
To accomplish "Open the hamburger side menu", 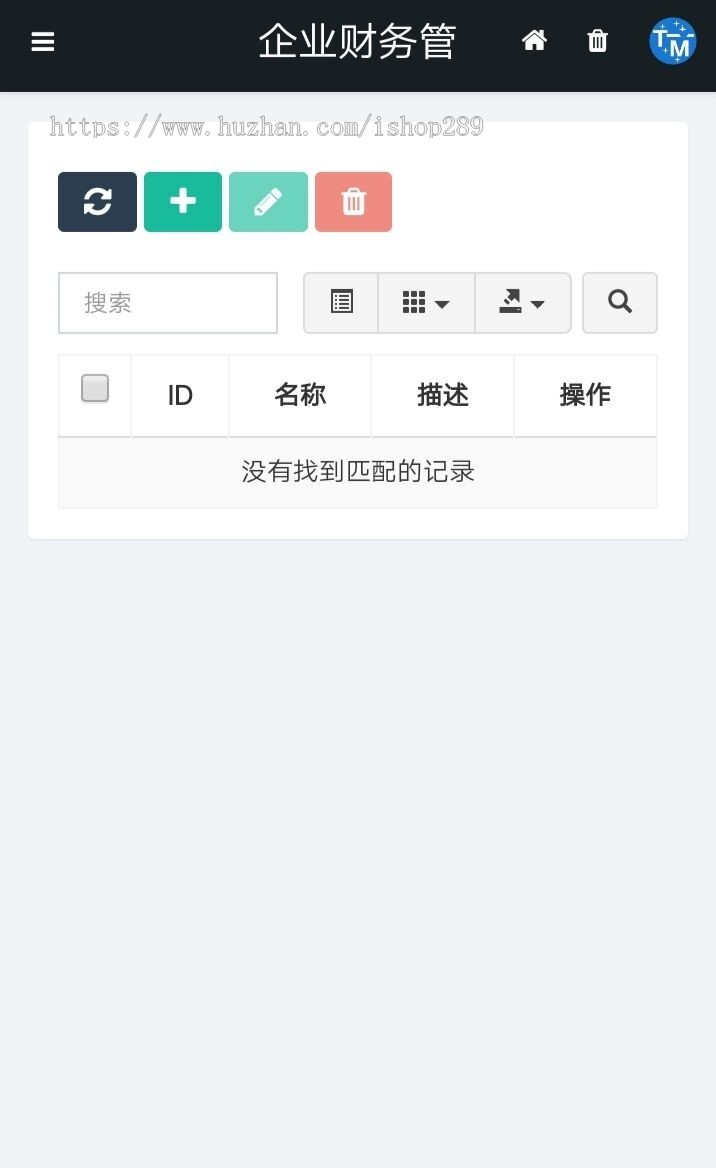I will click(x=43, y=42).
